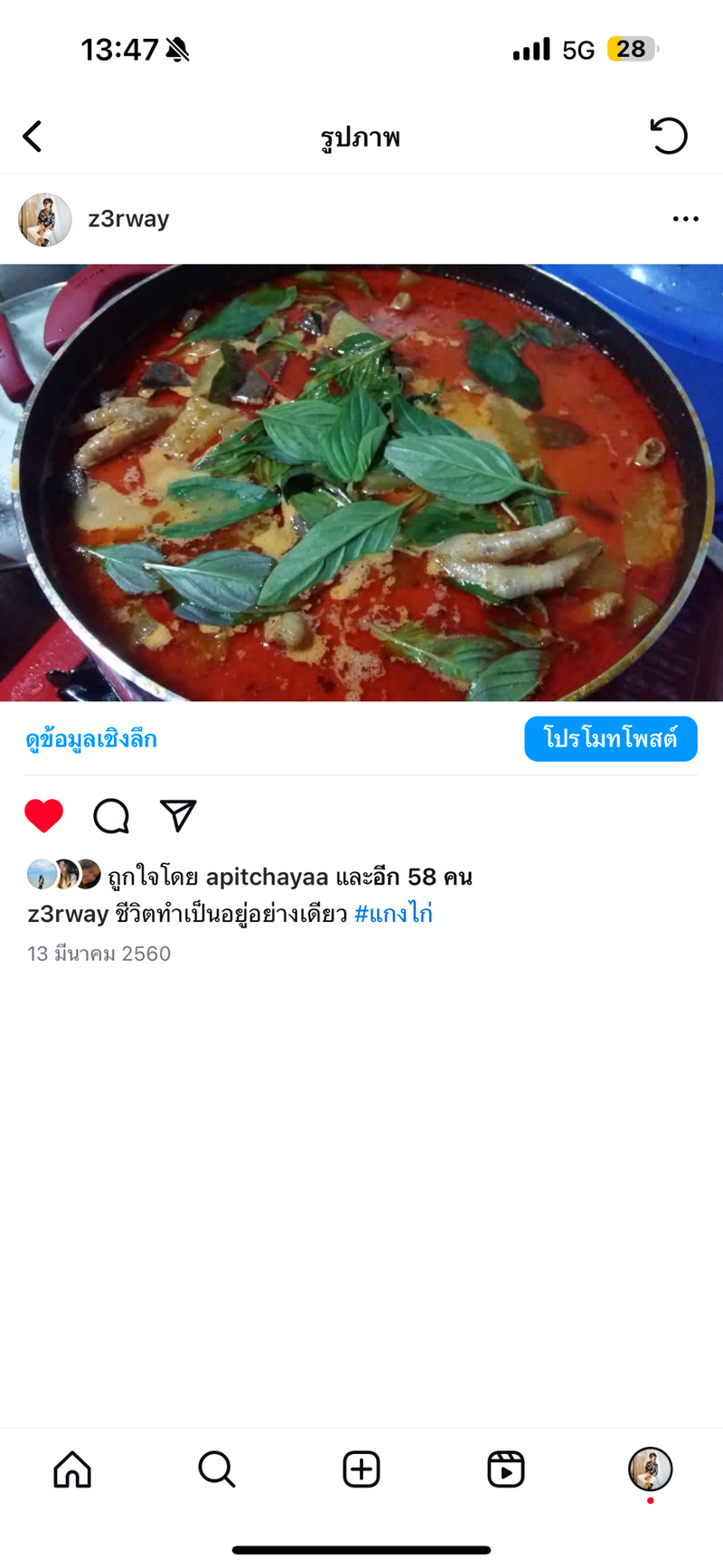The image size is (723, 1568).
Task: Open z3rway's profile from the post header
Action: [128, 219]
